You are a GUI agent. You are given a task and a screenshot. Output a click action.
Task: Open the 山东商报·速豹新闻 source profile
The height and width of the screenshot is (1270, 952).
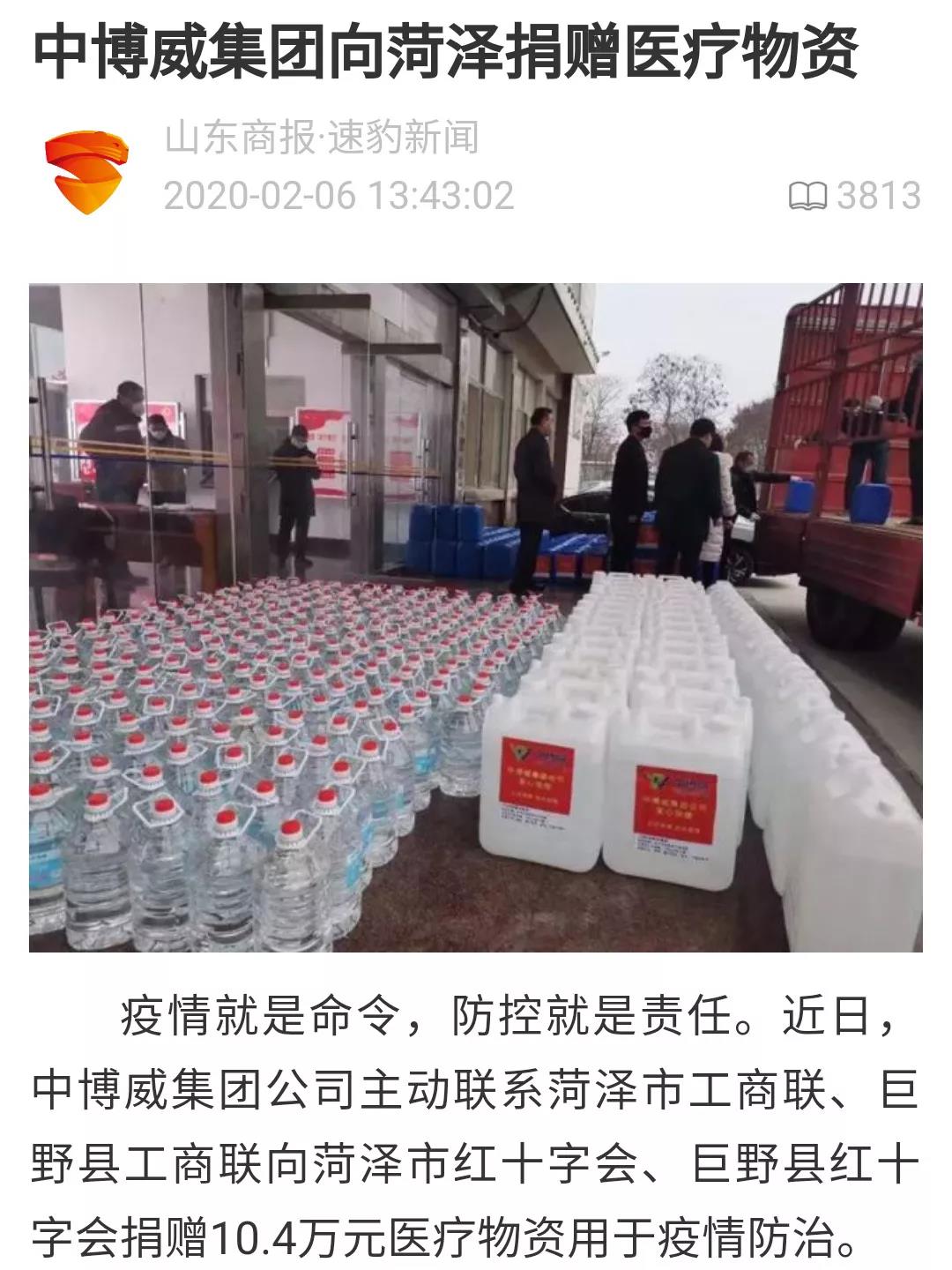[321, 138]
